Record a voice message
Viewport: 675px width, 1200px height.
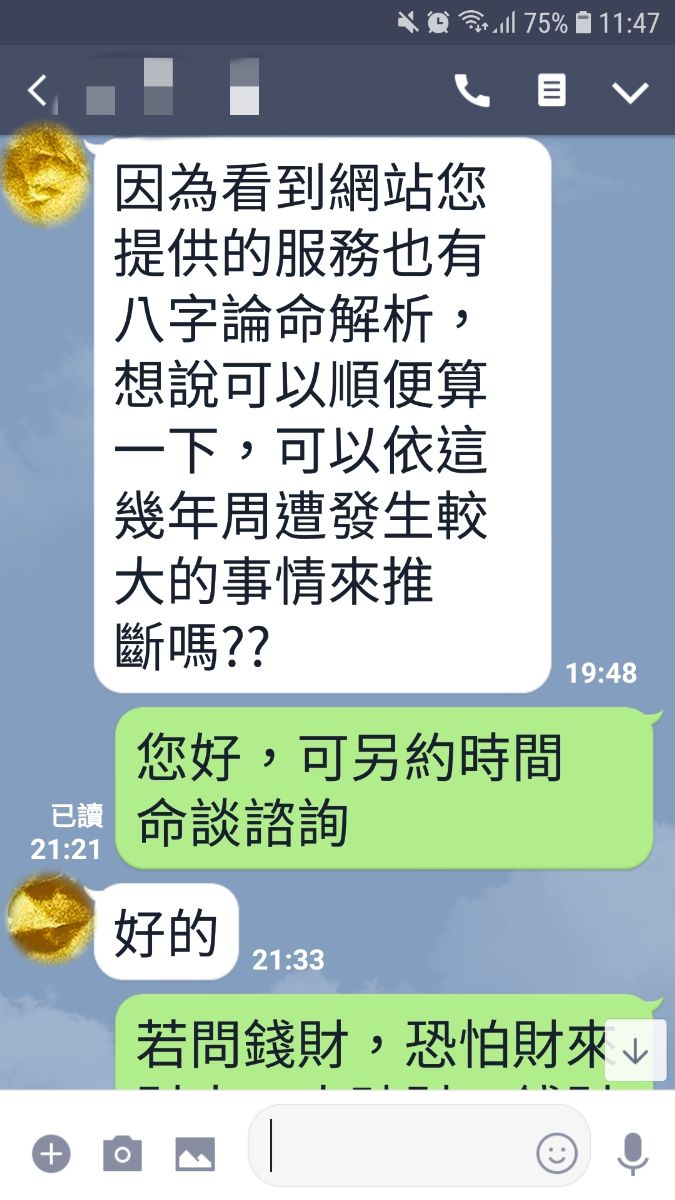632,1153
